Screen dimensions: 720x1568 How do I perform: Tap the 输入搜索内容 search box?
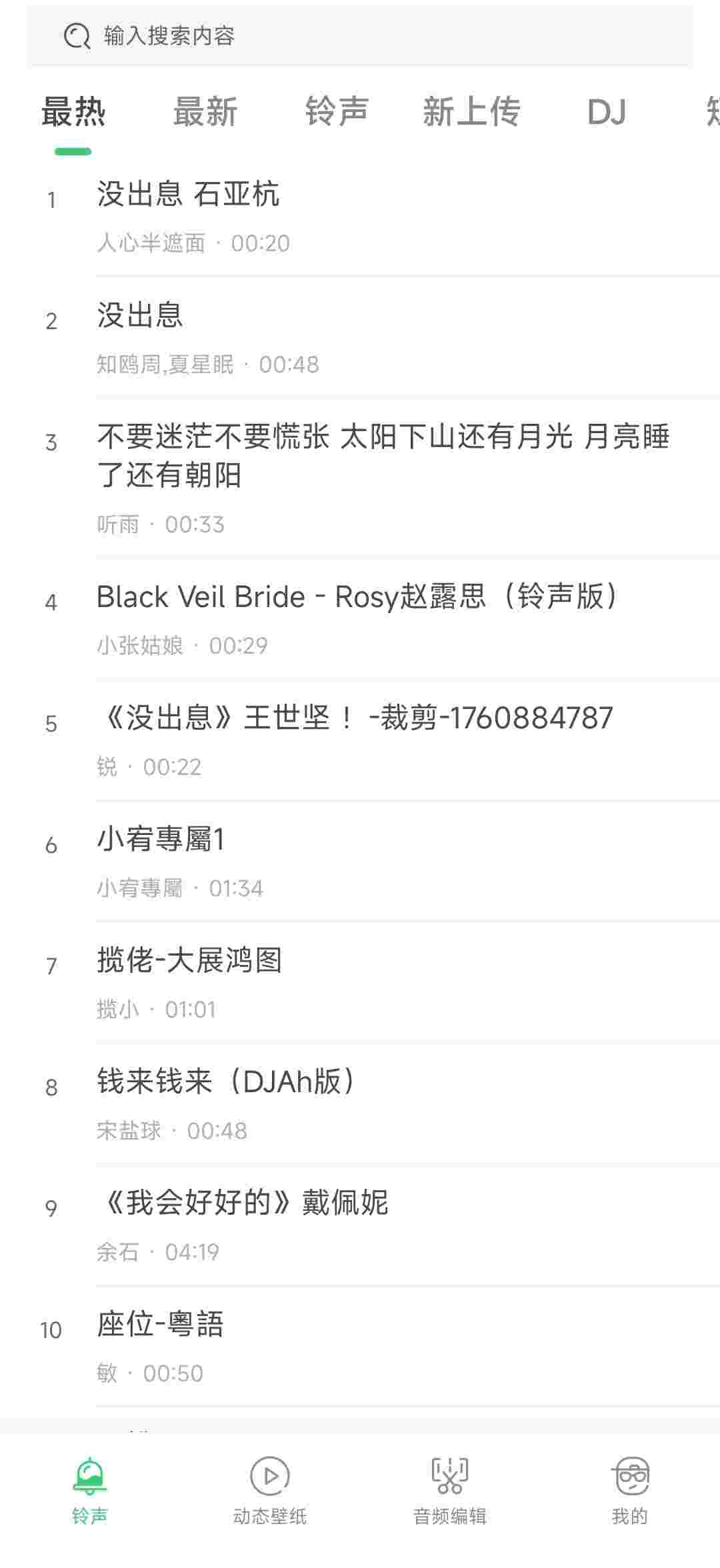click(x=360, y=36)
